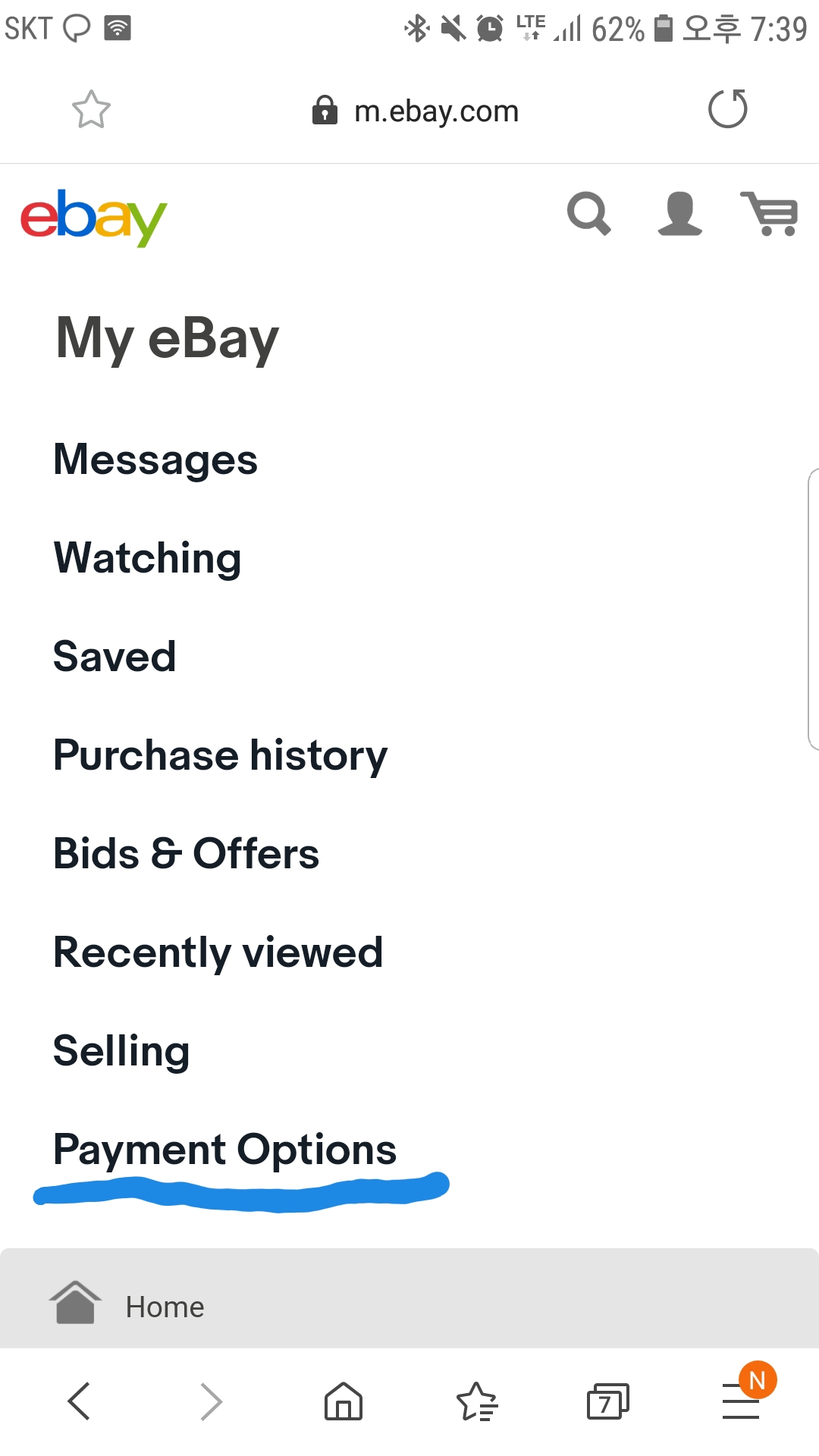Show Recently viewed items
Viewport: 819px width, 1456px height.
click(218, 952)
